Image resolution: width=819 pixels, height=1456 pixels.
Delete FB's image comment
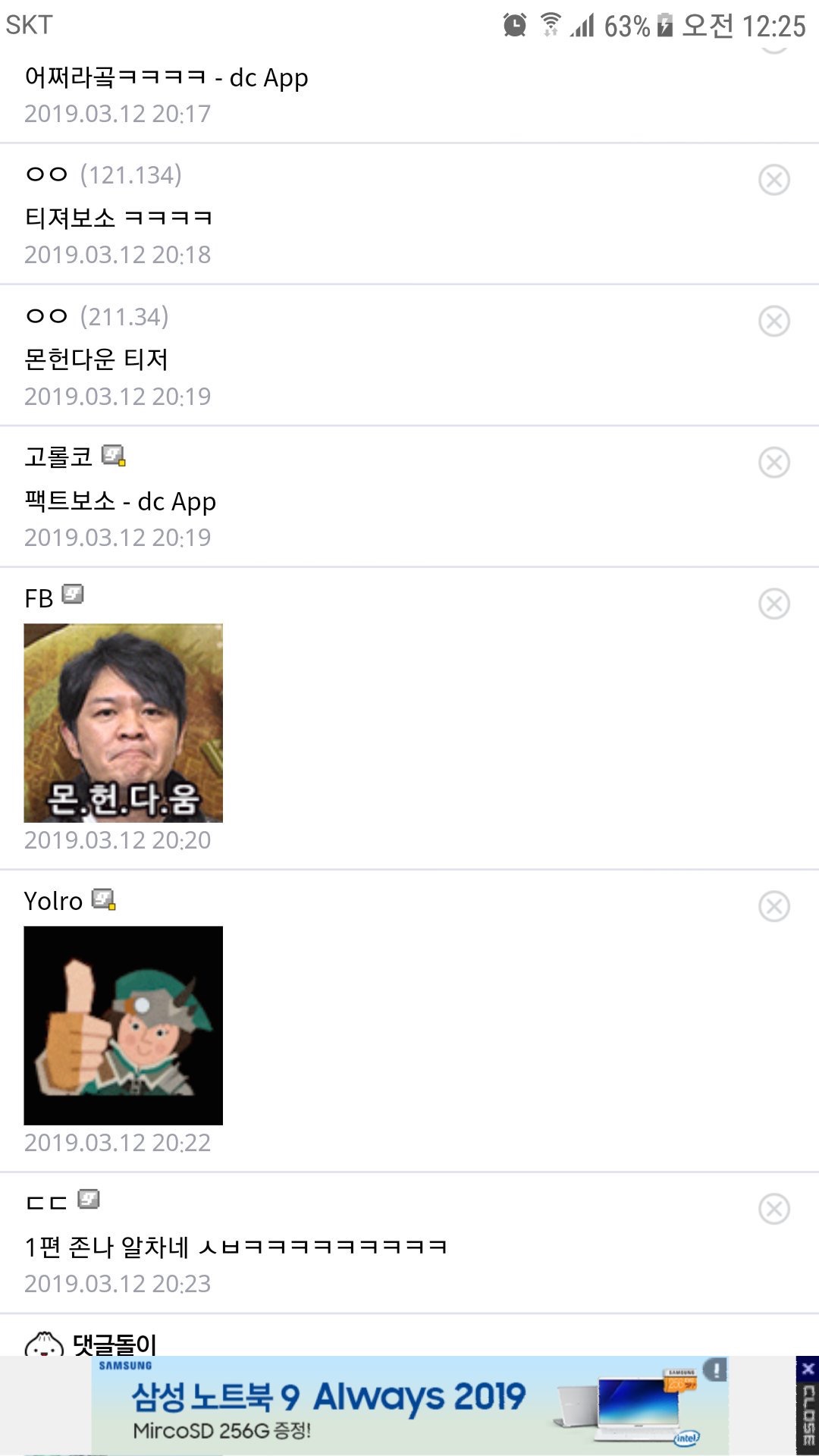[x=773, y=604]
